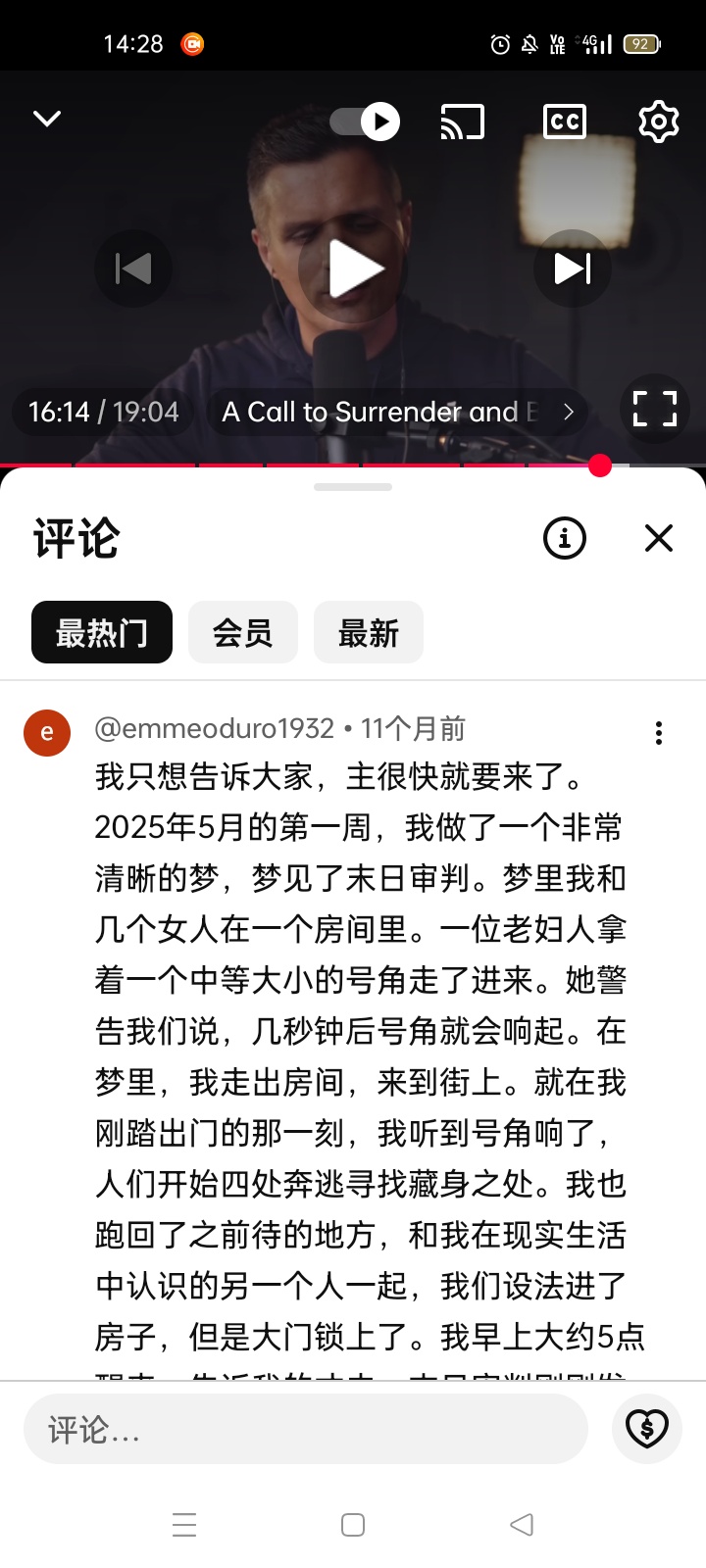The width and height of the screenshot is (706, 1568).
Task: Collapse the video player with down chevron
Action: (47, 120)
